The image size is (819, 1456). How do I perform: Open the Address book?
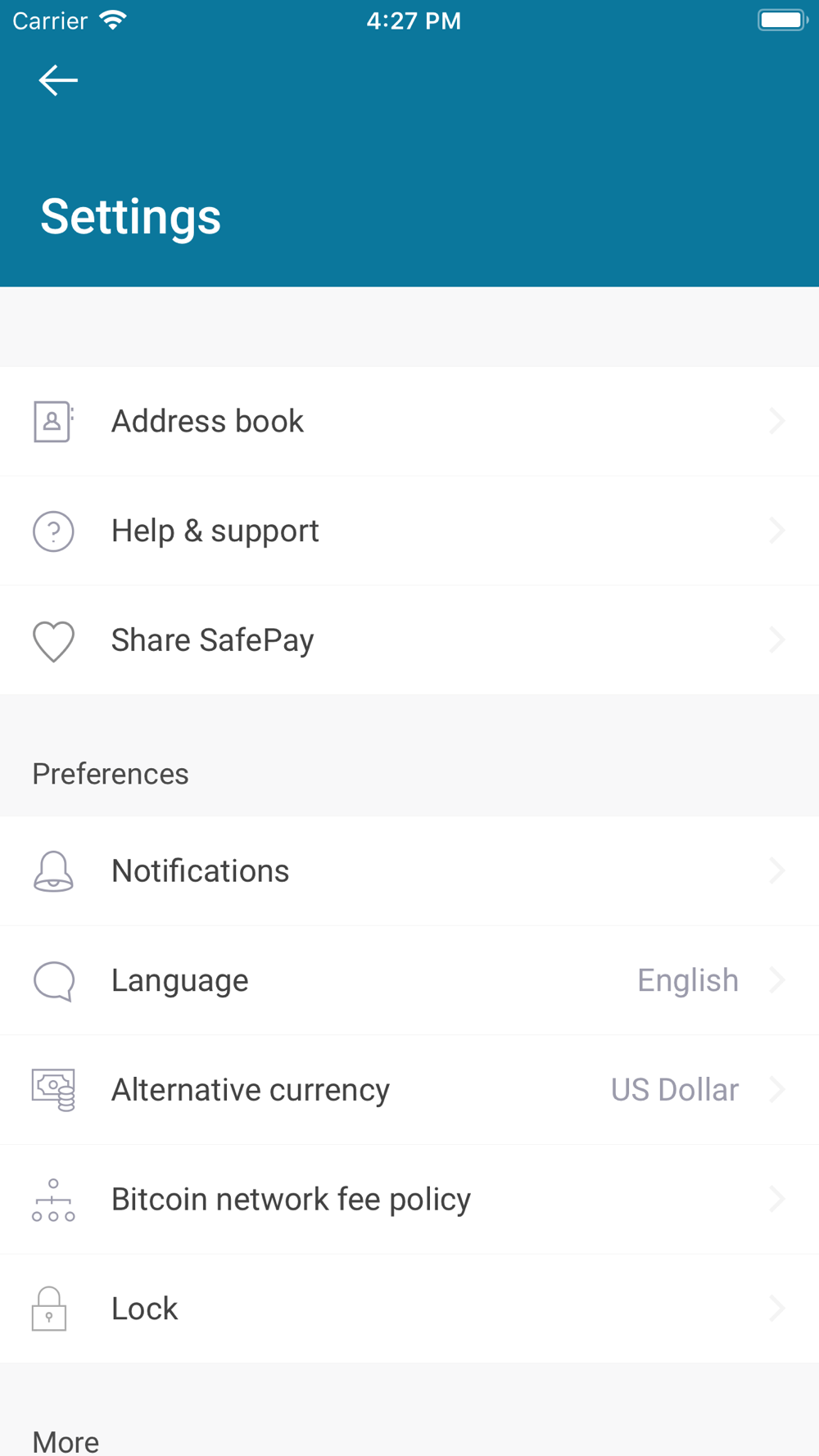tap(409, 421)
